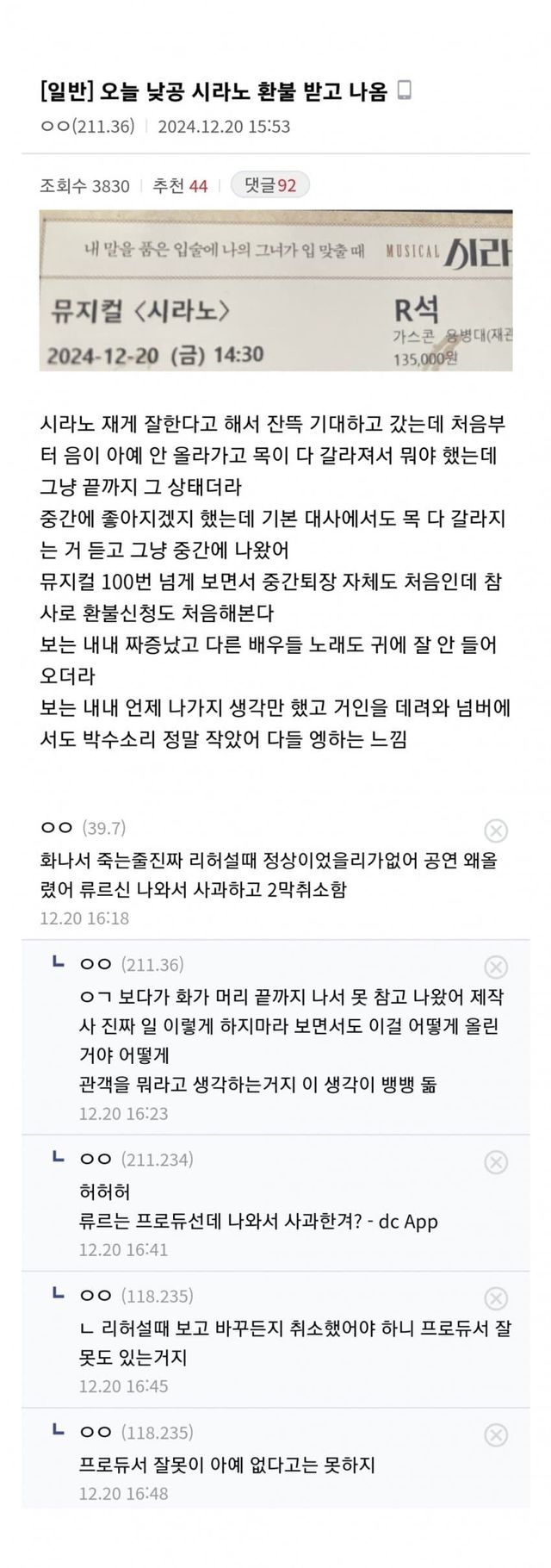
Task: Remove the 118.235 reply posted at 16:45
Action: pos(496,1298)
